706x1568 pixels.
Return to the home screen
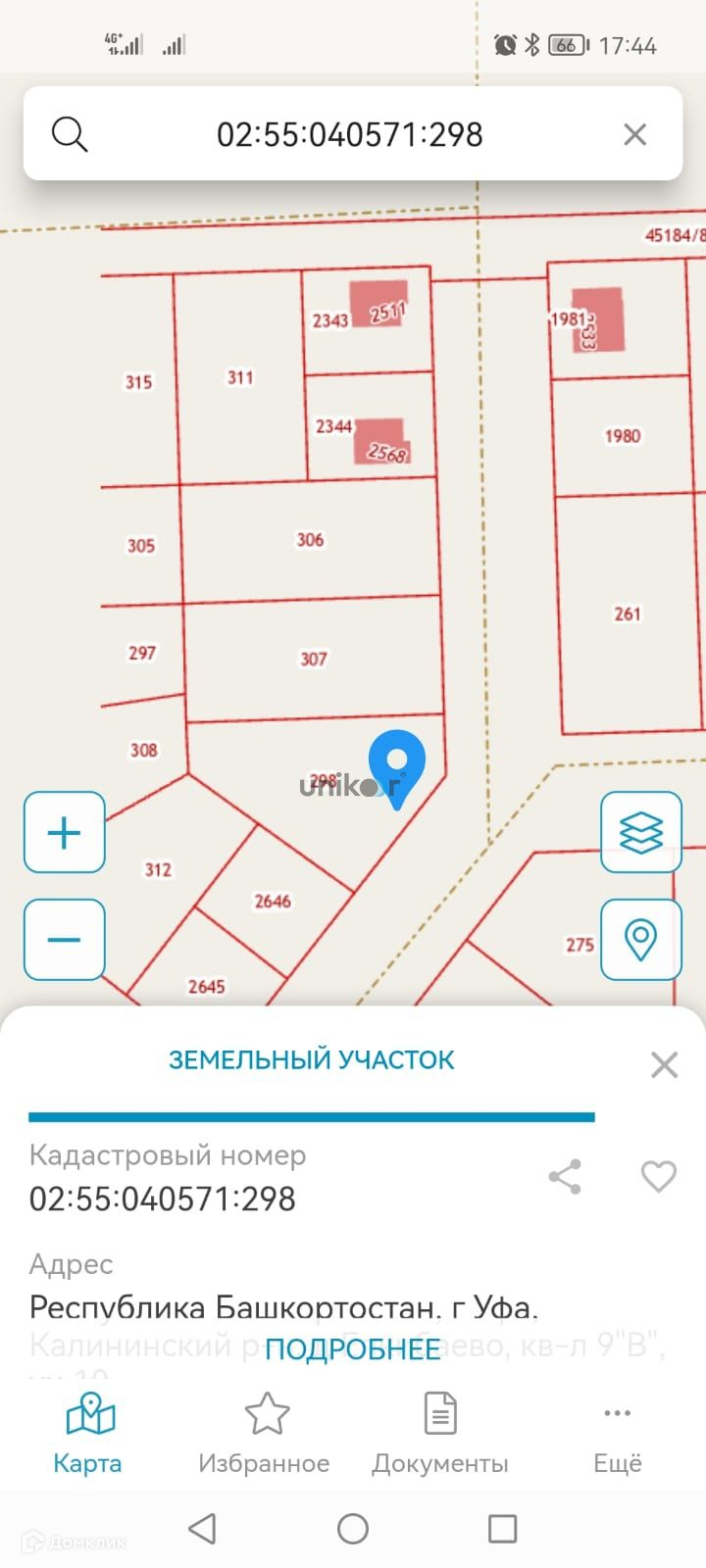353,1529
